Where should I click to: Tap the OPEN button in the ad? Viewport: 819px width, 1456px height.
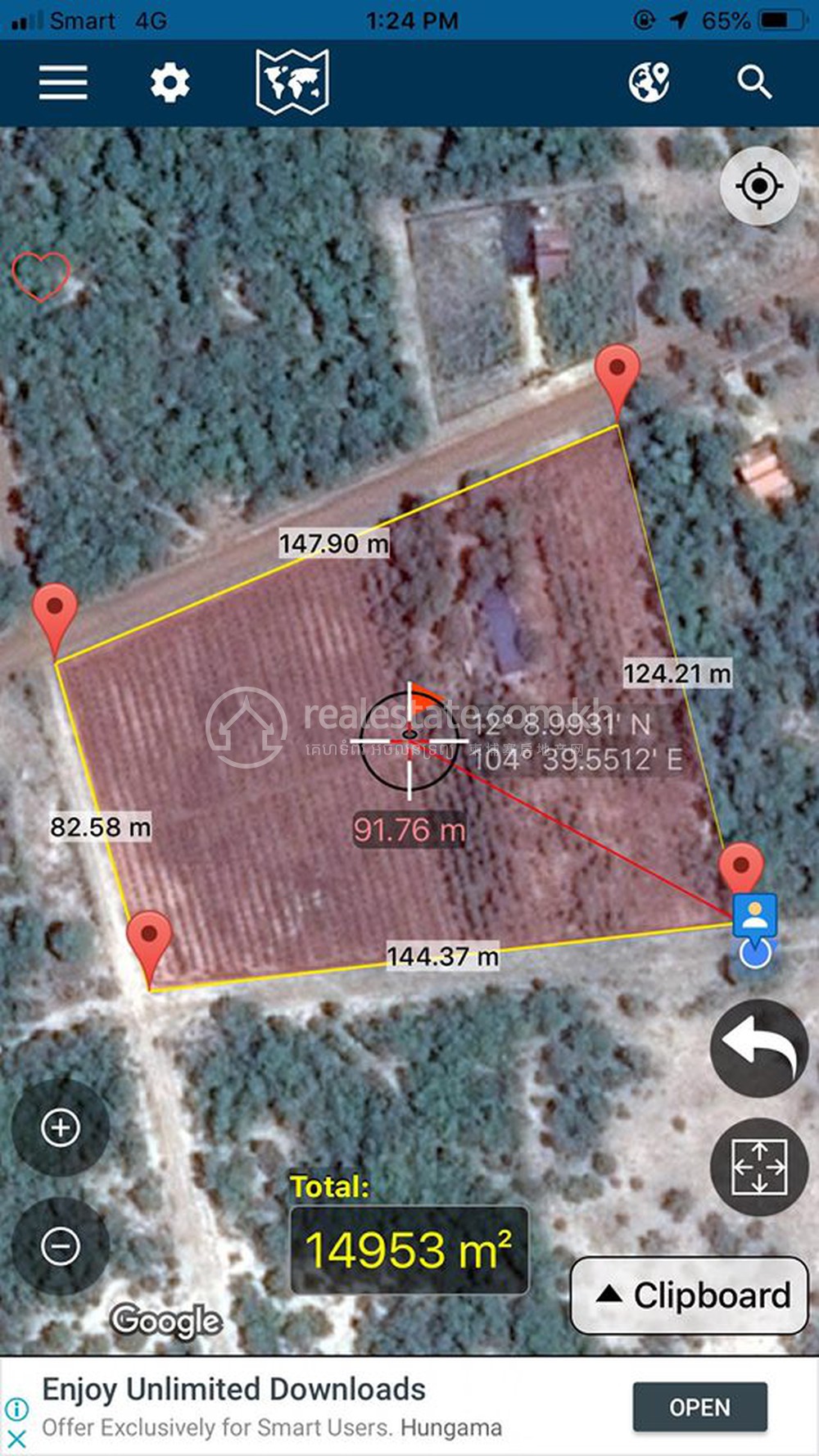700,1407
